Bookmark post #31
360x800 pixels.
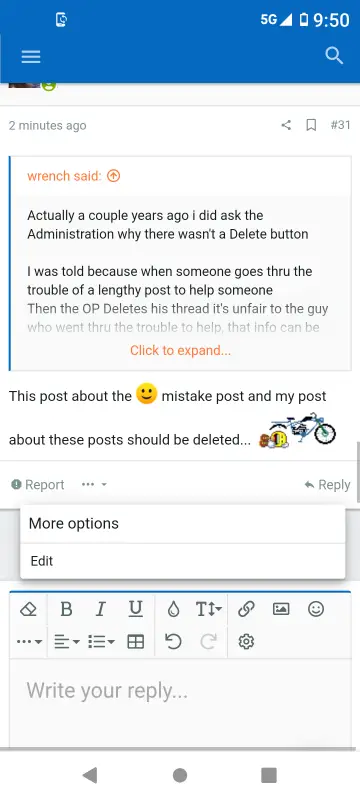pos(311,125)
